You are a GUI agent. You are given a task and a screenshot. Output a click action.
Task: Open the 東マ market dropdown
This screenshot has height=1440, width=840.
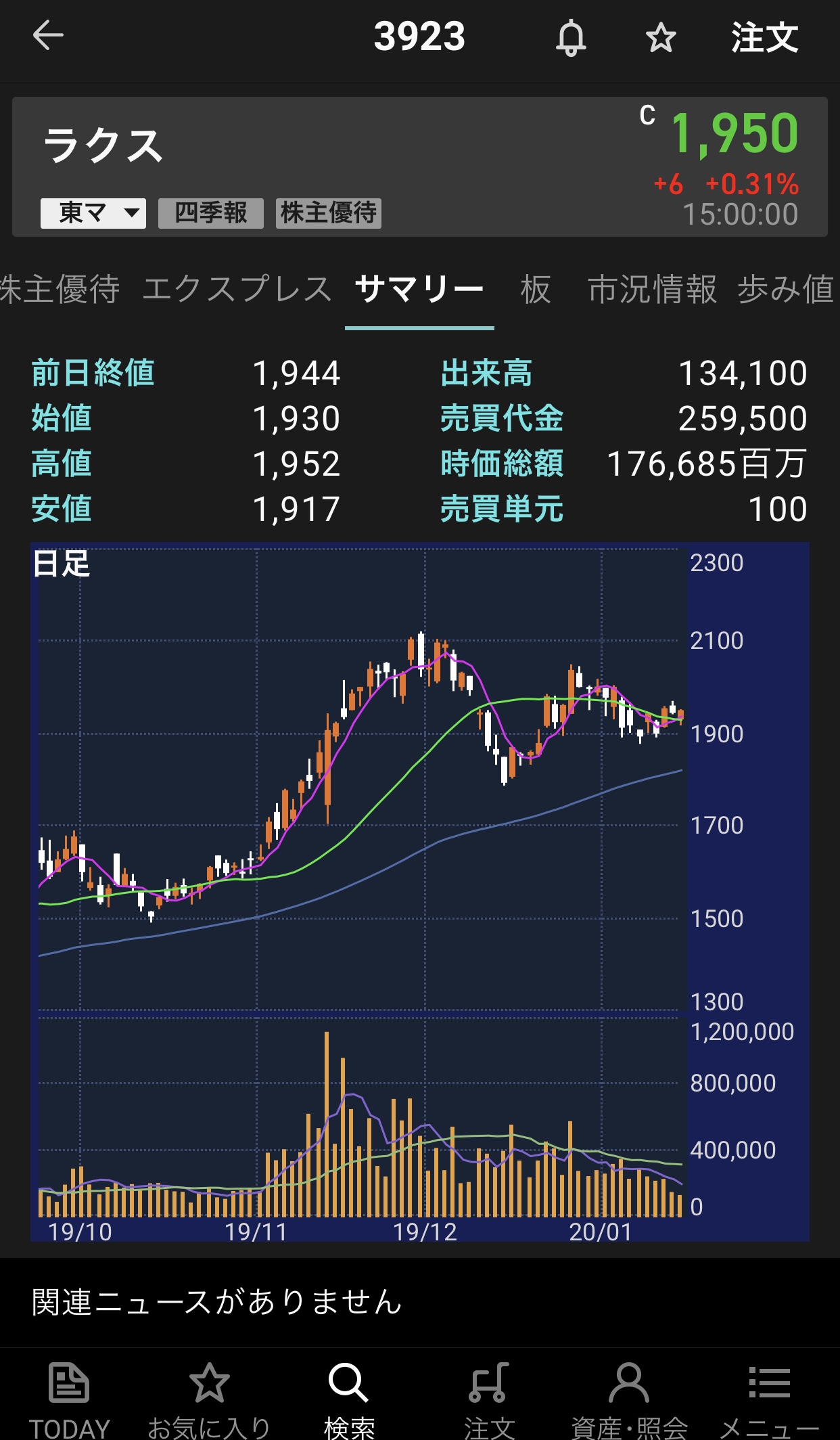(x=93, y=213)
